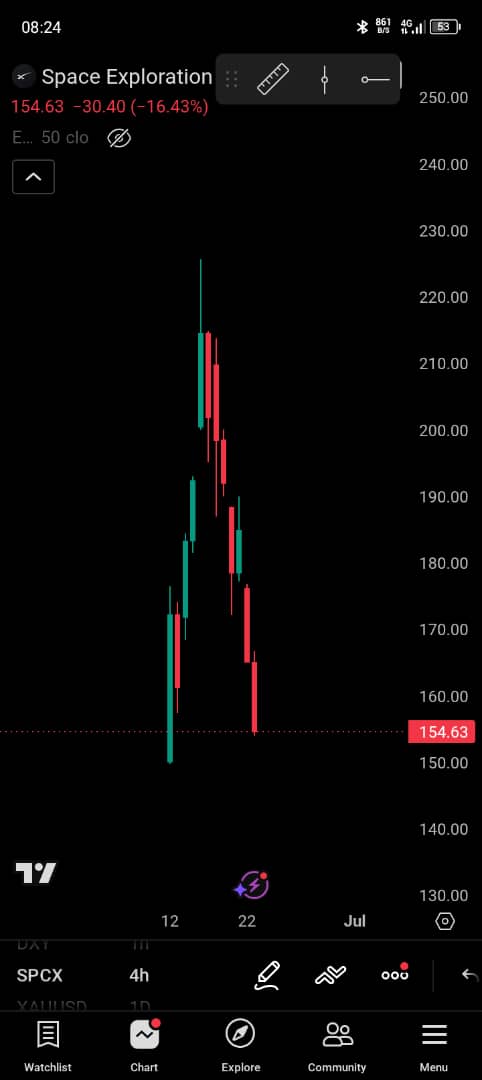Change the SPCX symbol
This screenshot has height=1080, width=482.
point(40,975)
